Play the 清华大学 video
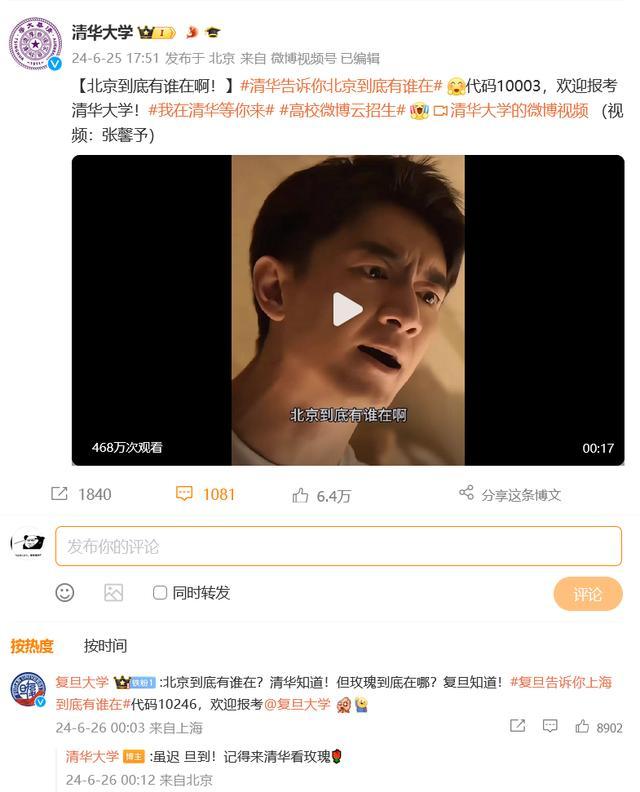The height and width of the screenshot is (792, 640). tap(348, 309)
